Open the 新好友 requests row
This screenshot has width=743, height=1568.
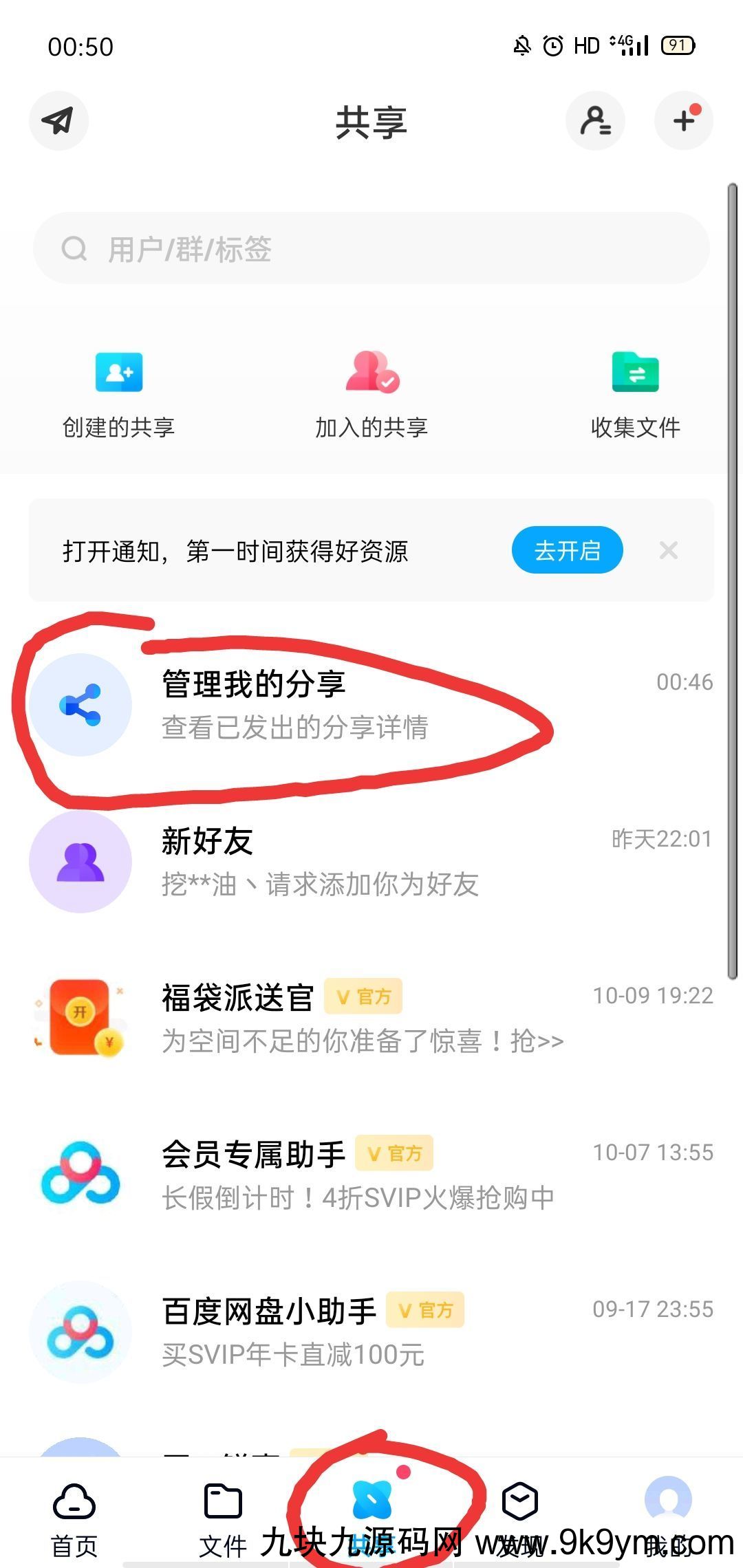click(371, 862)
